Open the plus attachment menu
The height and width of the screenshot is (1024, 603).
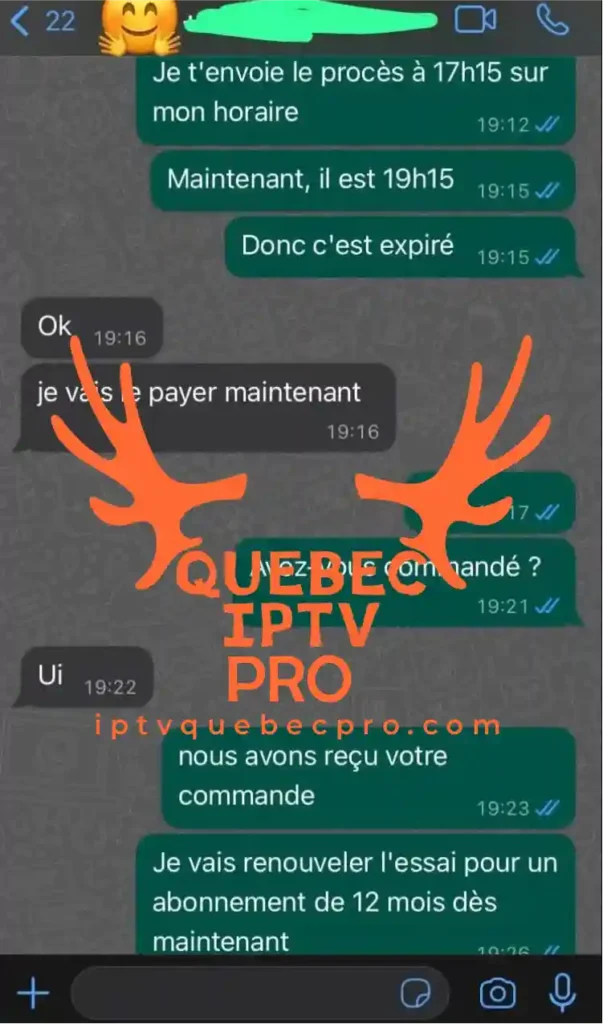(33, 993)
